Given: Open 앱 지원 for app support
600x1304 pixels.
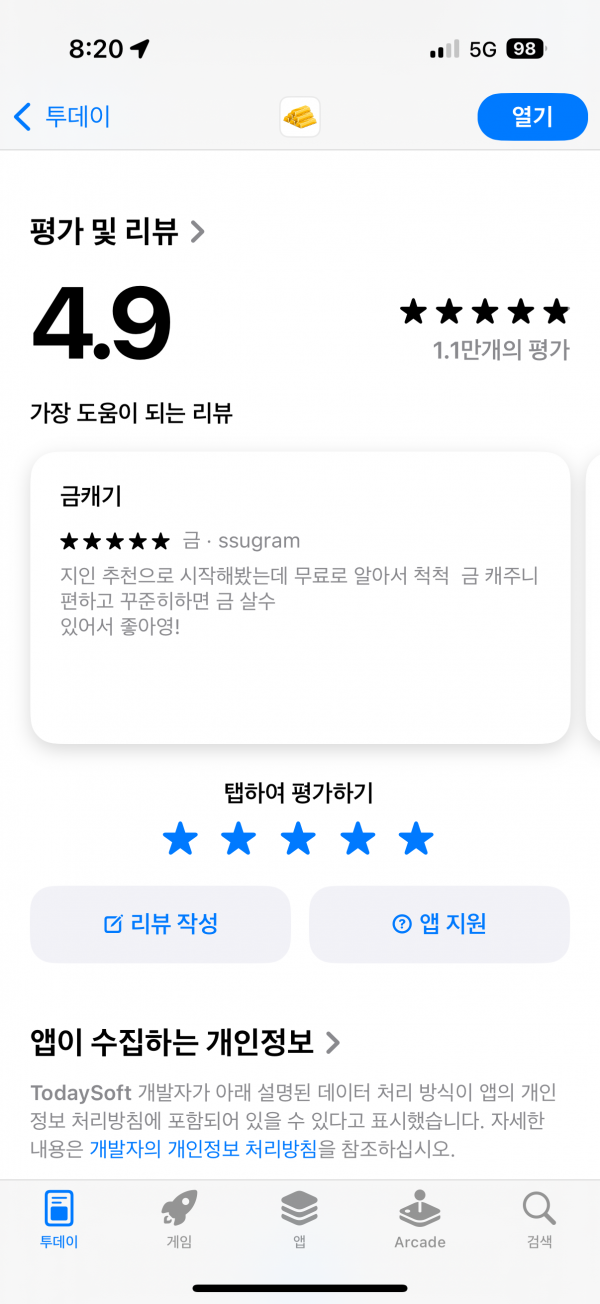Looking at the screenshot, I should (439, 924).
